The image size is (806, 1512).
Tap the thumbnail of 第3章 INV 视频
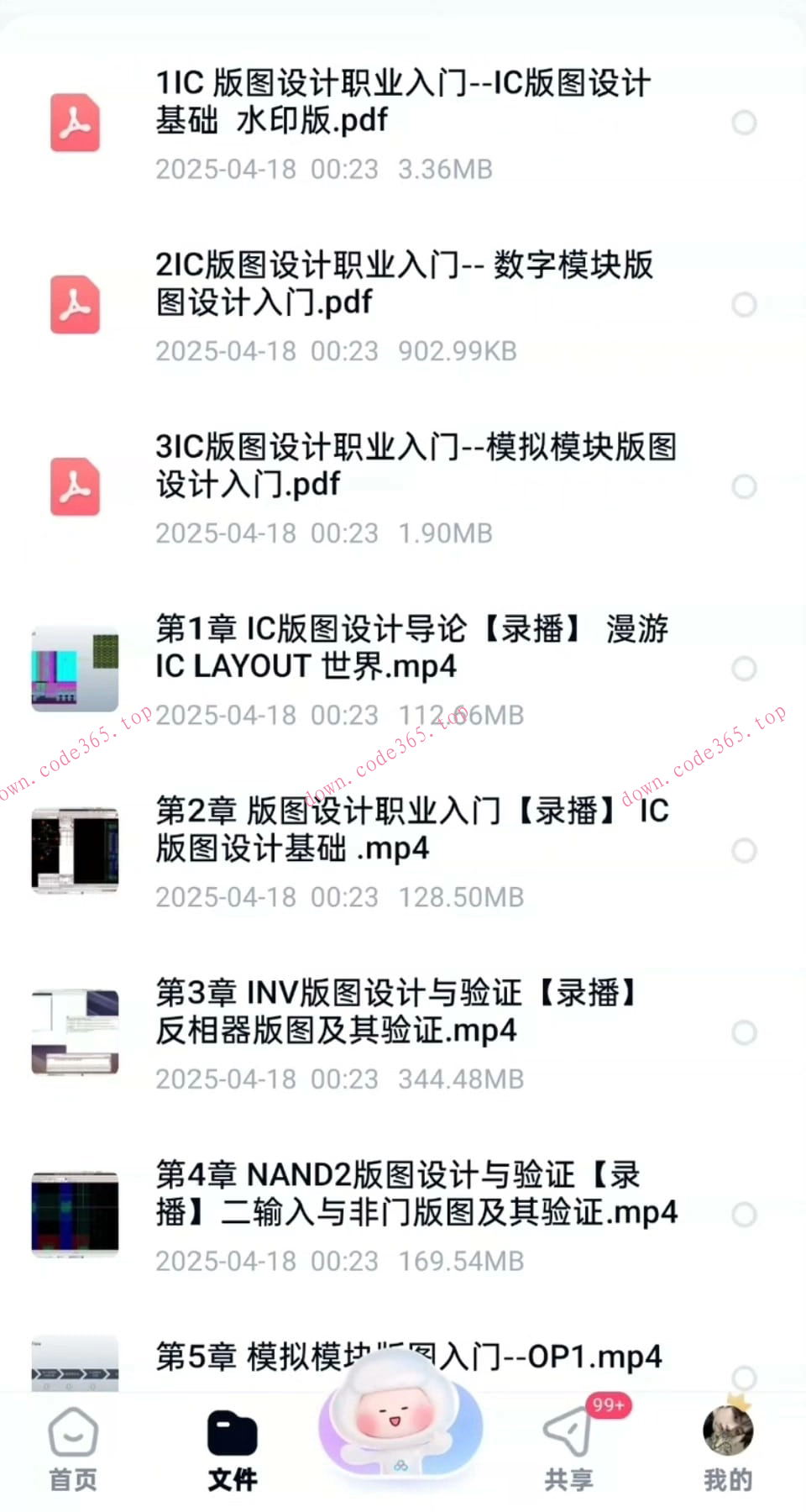point(75,1033)
